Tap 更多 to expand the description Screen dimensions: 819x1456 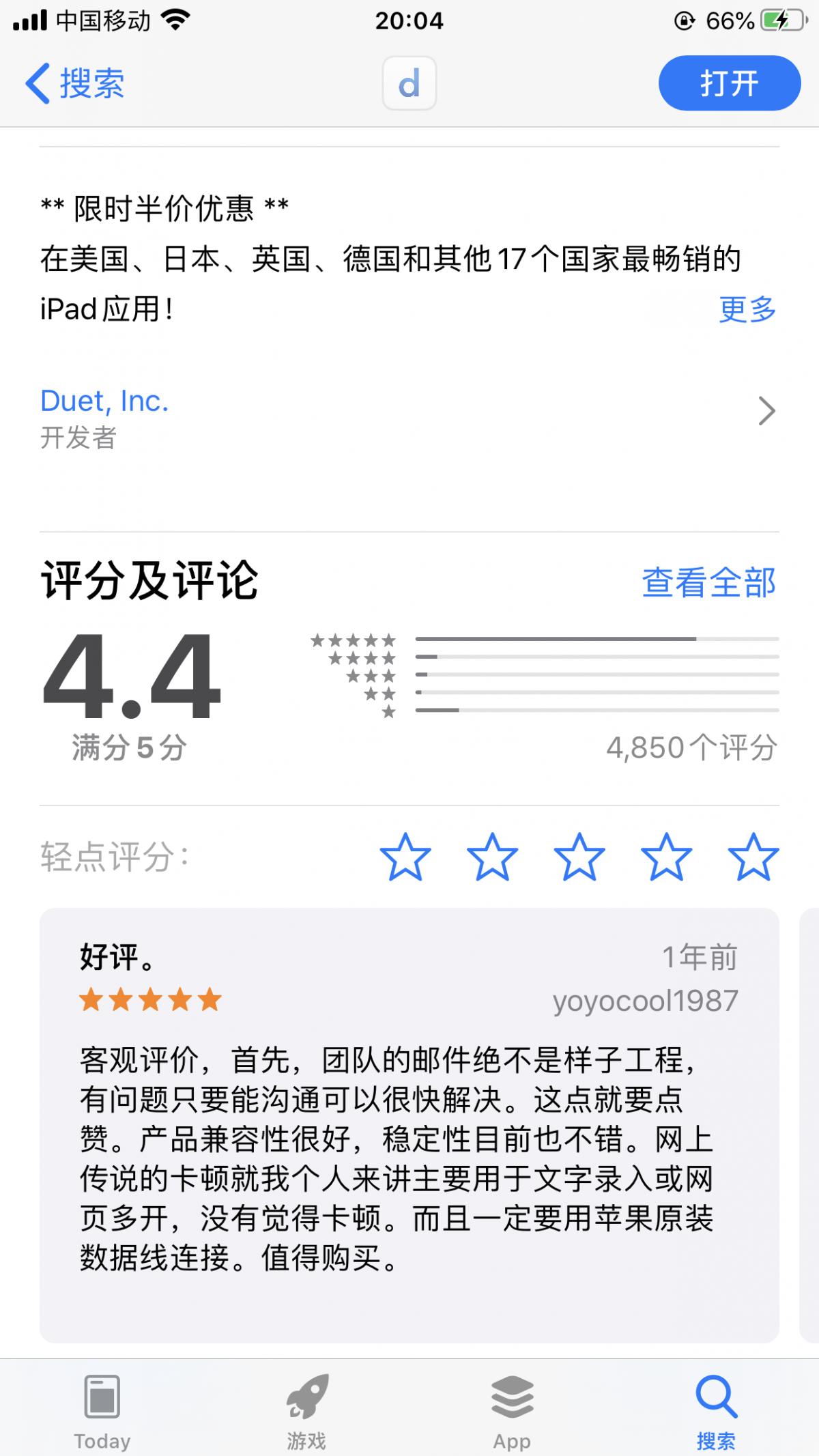click(747, 309)
